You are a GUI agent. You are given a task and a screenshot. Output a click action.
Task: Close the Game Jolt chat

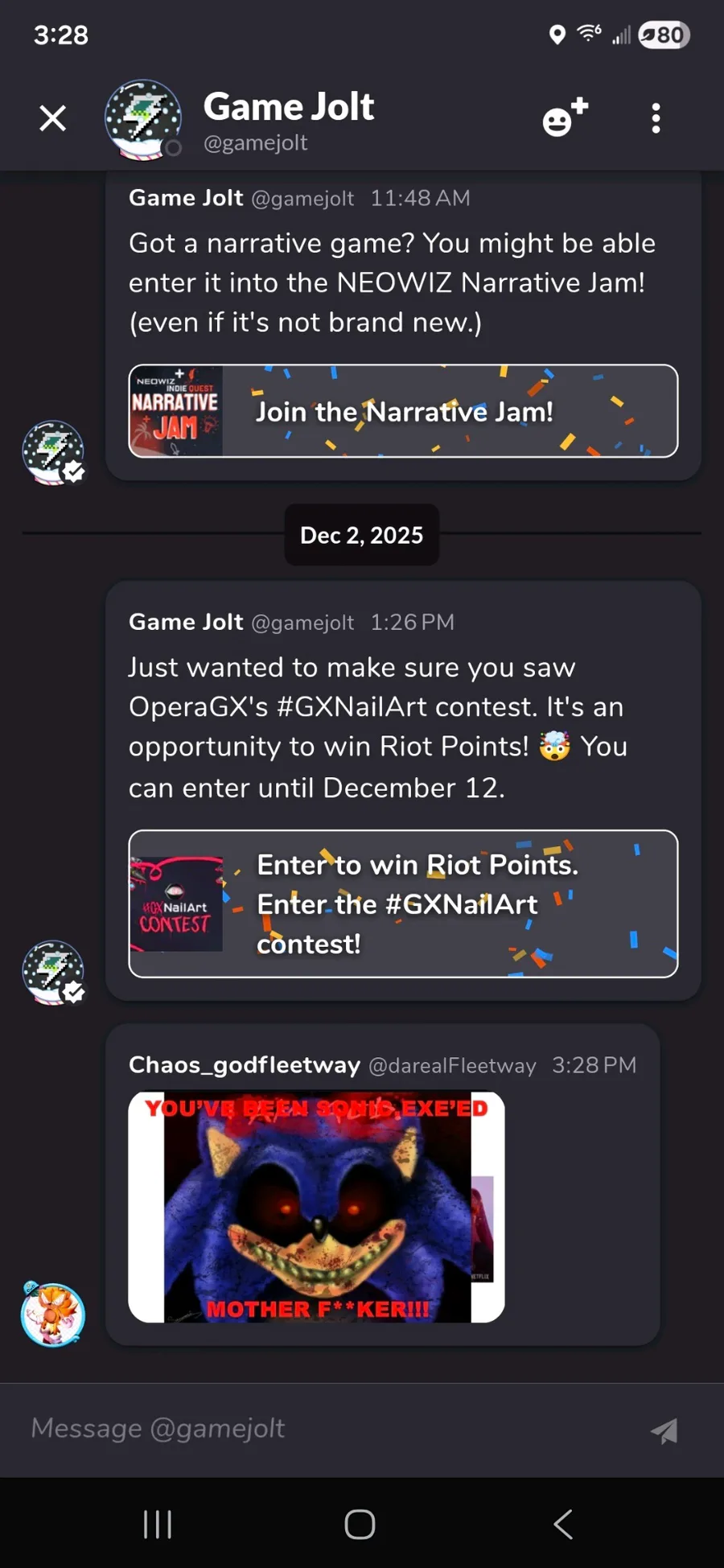point(53,119)
